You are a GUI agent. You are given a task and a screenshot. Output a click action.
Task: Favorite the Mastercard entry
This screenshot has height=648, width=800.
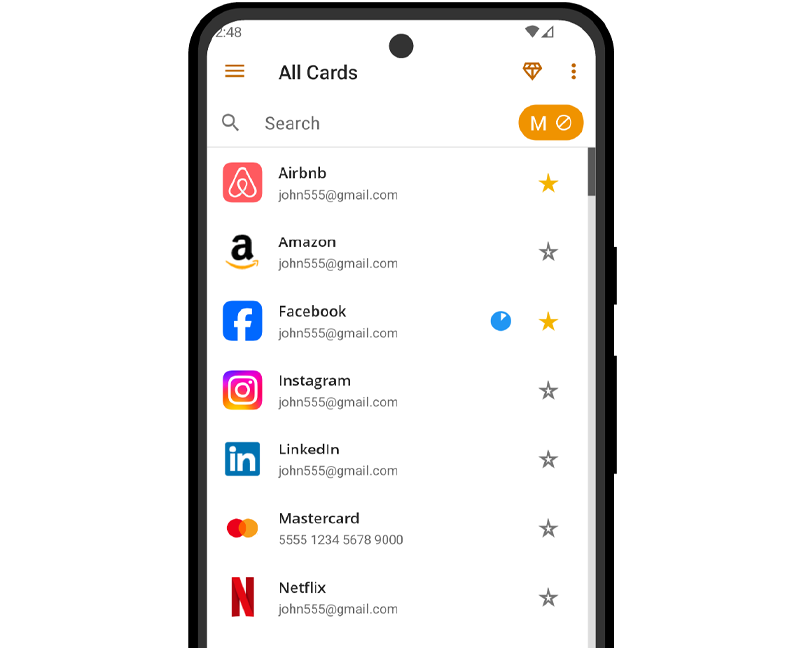pos(548,528)
